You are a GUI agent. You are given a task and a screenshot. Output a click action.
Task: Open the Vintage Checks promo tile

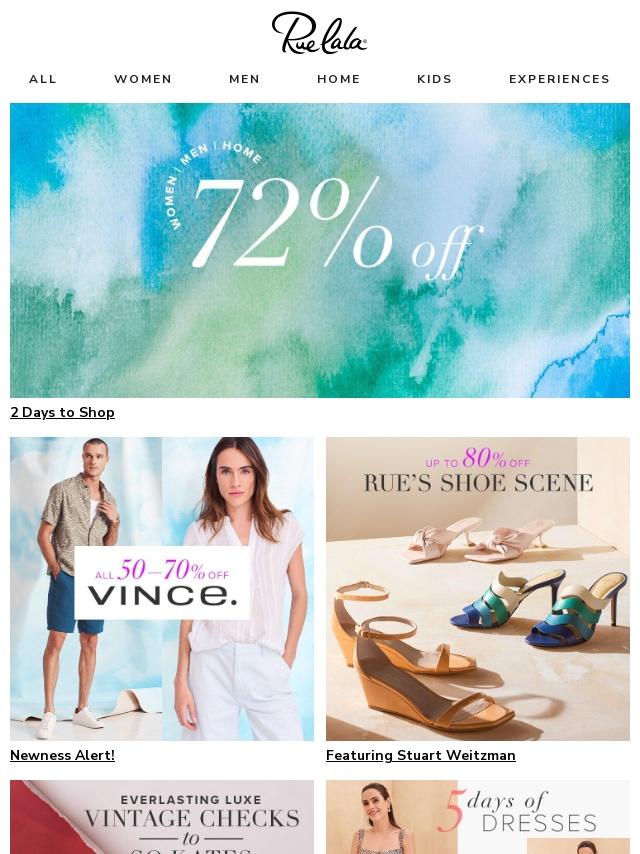(x=162, y=818)
